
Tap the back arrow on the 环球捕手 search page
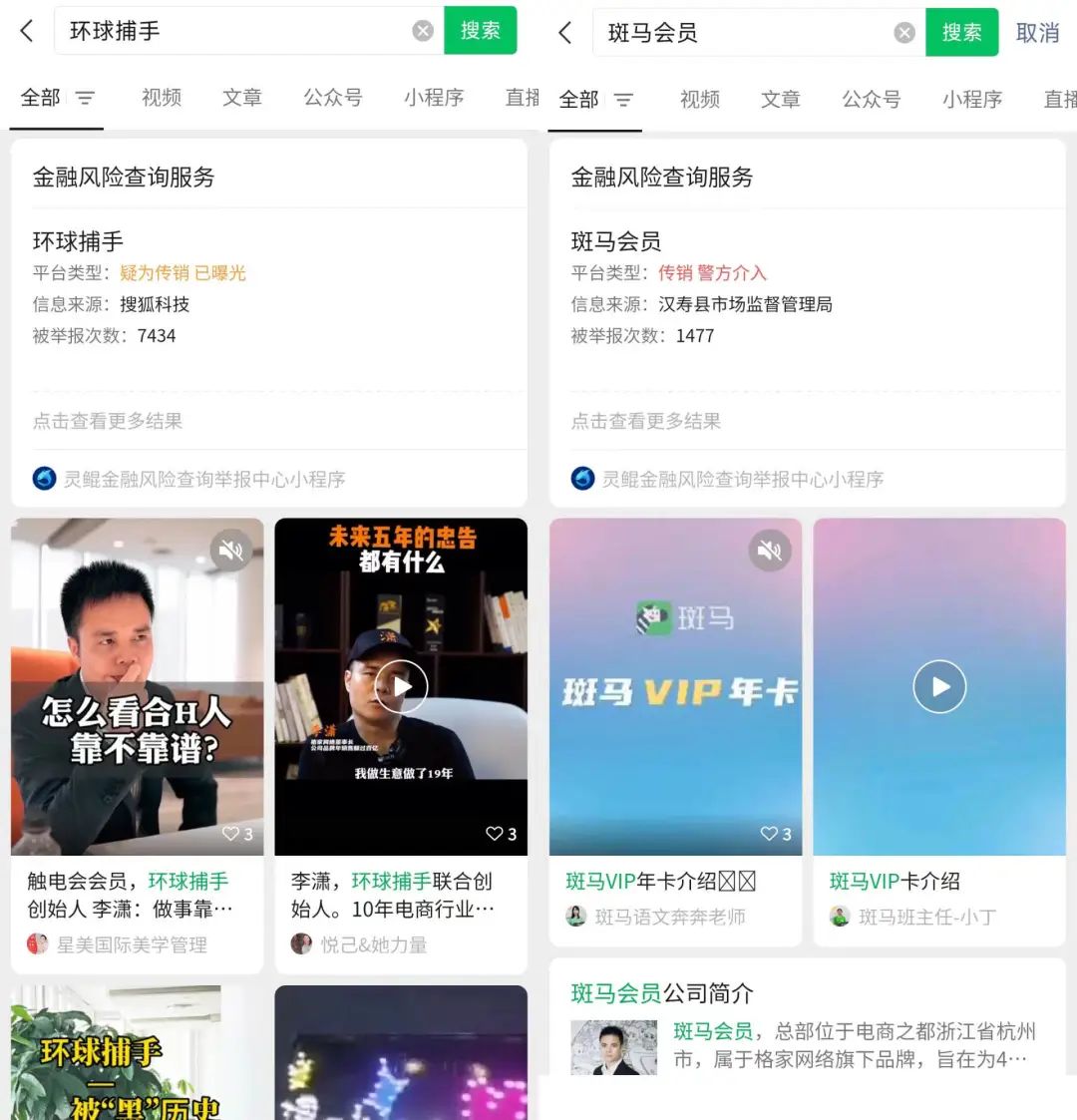coord(26,31)
